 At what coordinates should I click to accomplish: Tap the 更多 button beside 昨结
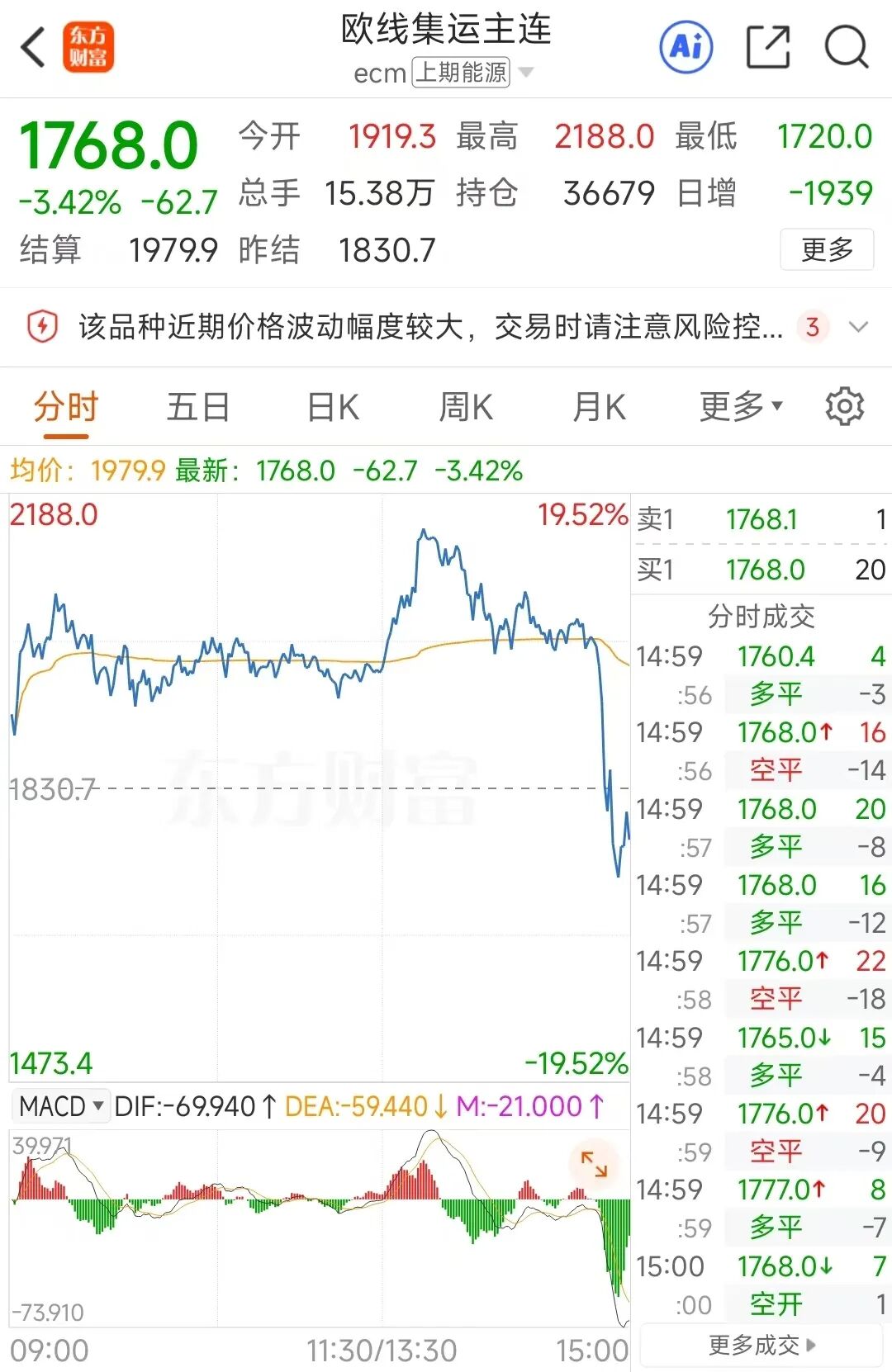point(827,249)
